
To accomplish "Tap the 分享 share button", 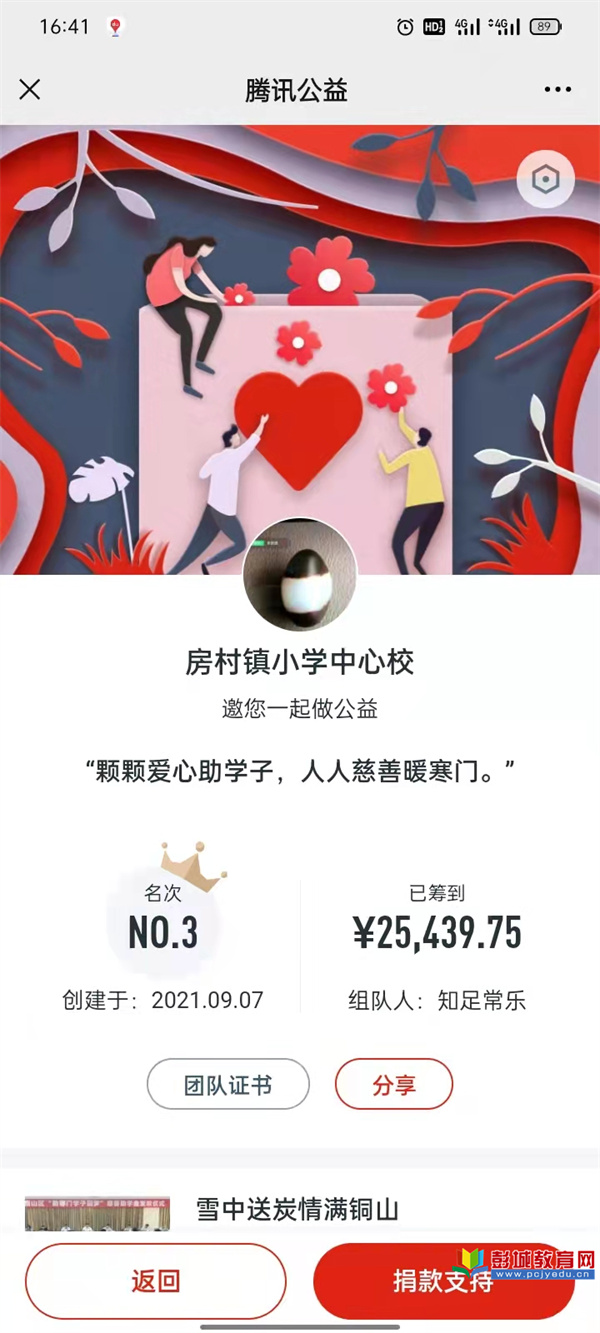I will coord(394,1084).
